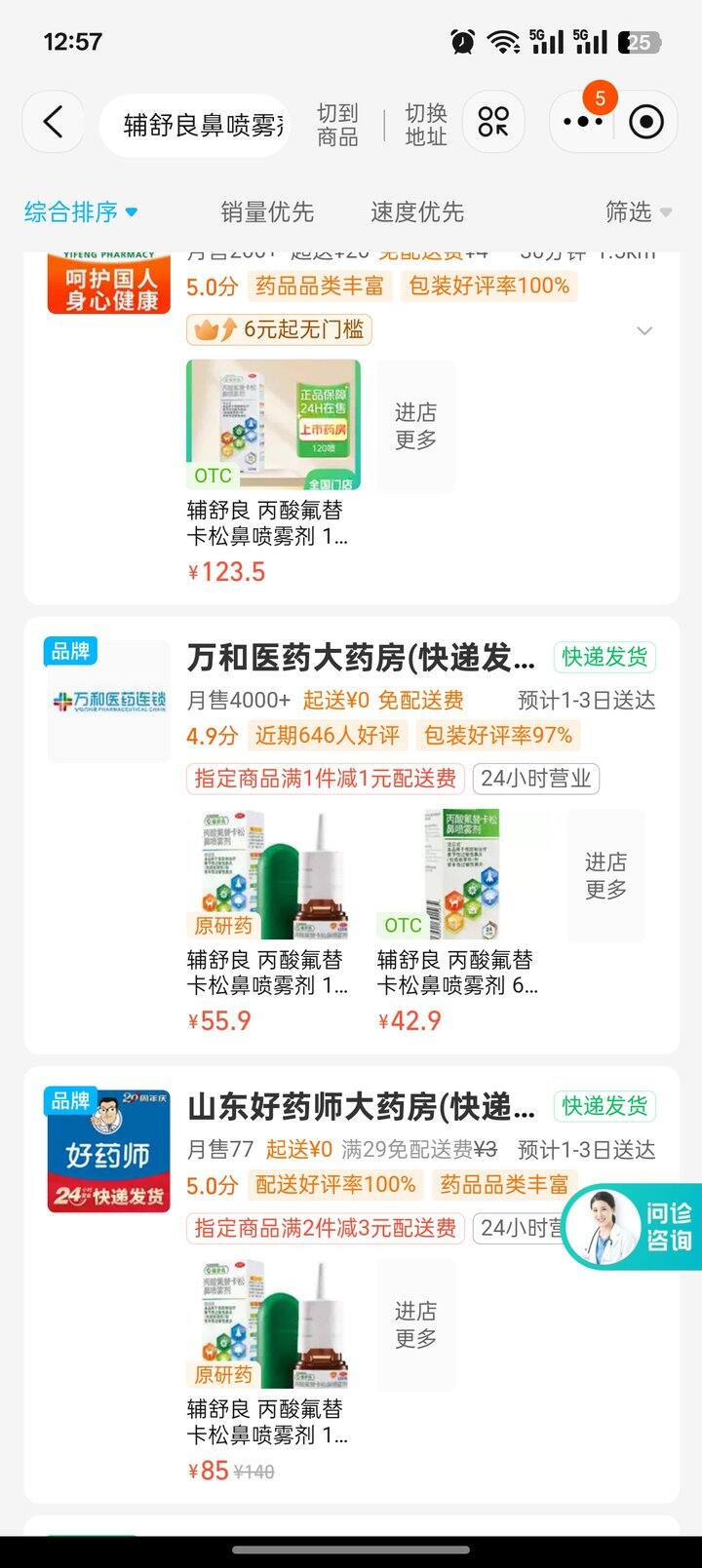Image resolution: width=702 pixels, height=1568 pixels.
Task: Open the 筛选 filter options
Action: 638,211
